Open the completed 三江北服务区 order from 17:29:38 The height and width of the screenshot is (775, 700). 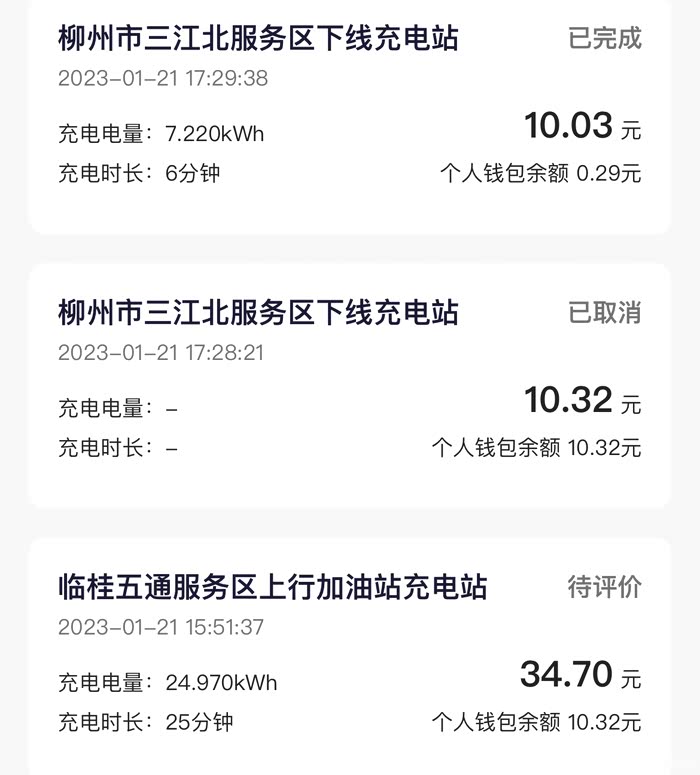click(x=350, y=110)
